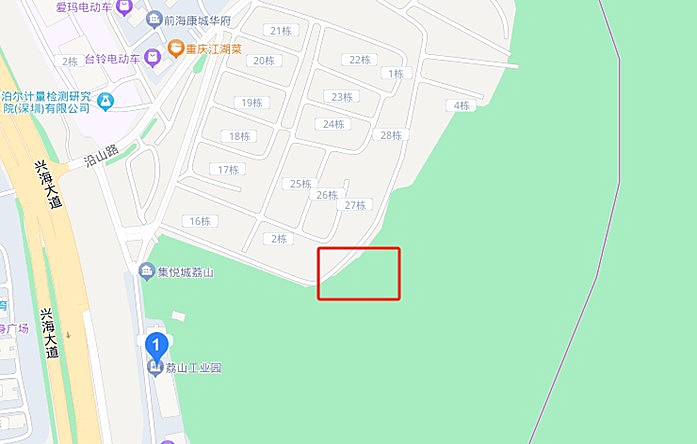
Task: Select the 重庆江湖菜 restaurant marker
Action: [175, 47]
